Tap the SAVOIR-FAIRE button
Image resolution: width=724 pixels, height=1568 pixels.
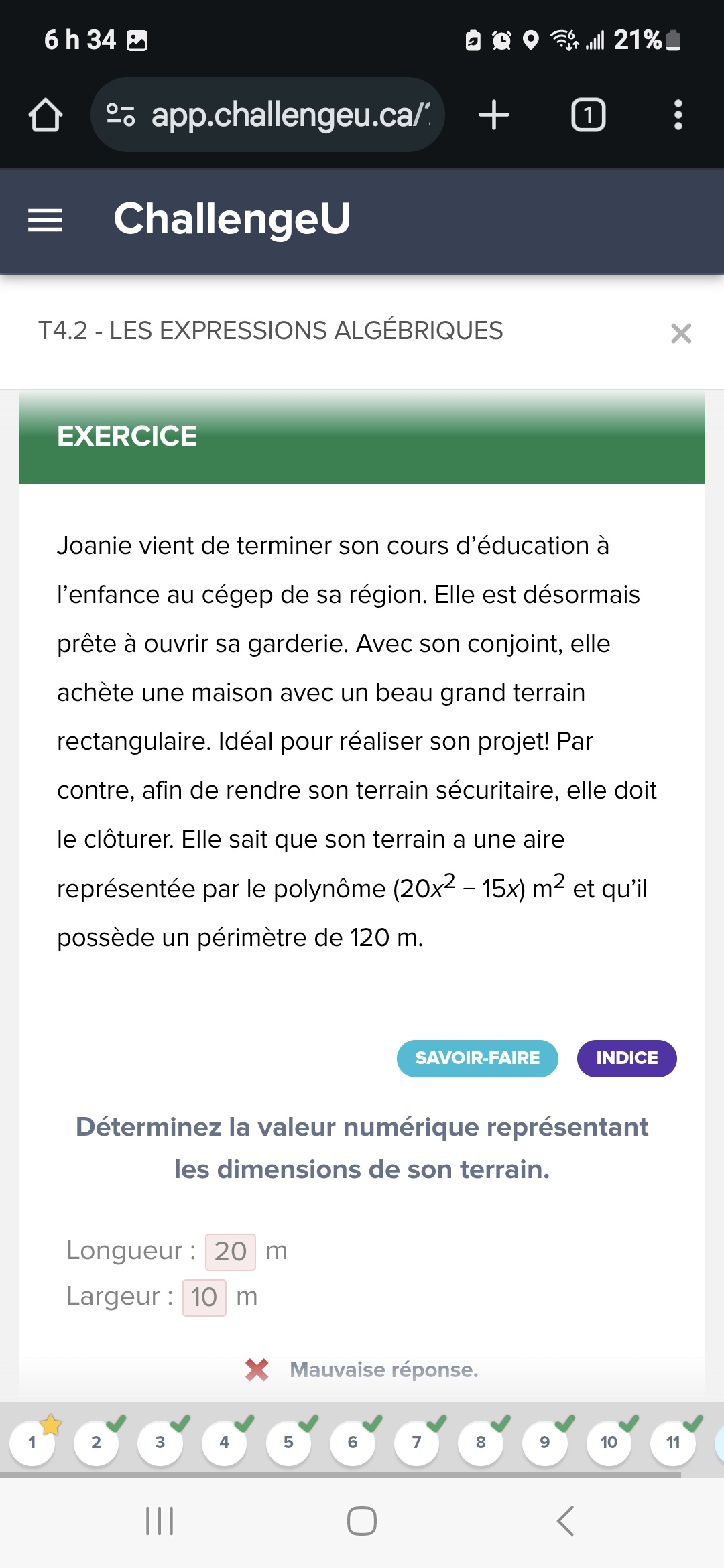click(477, 1058)
